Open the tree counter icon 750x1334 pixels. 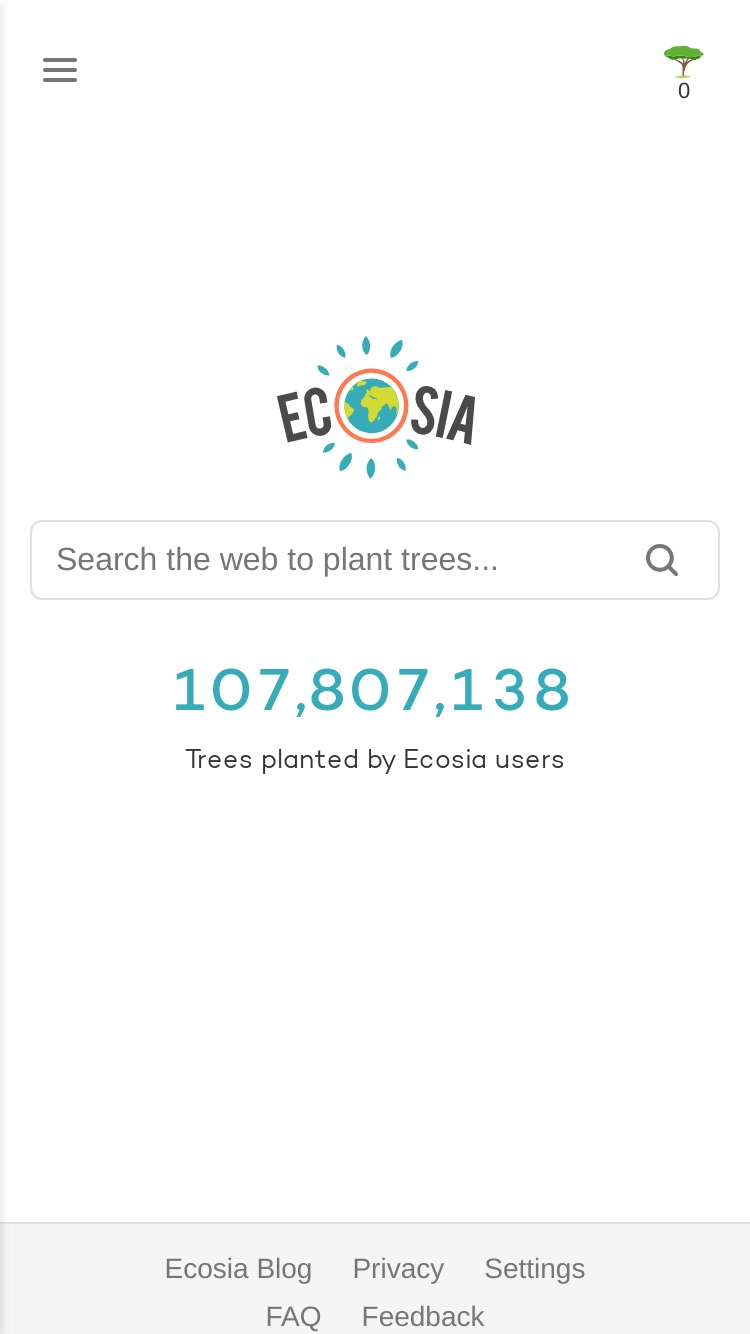click(683, 73)
